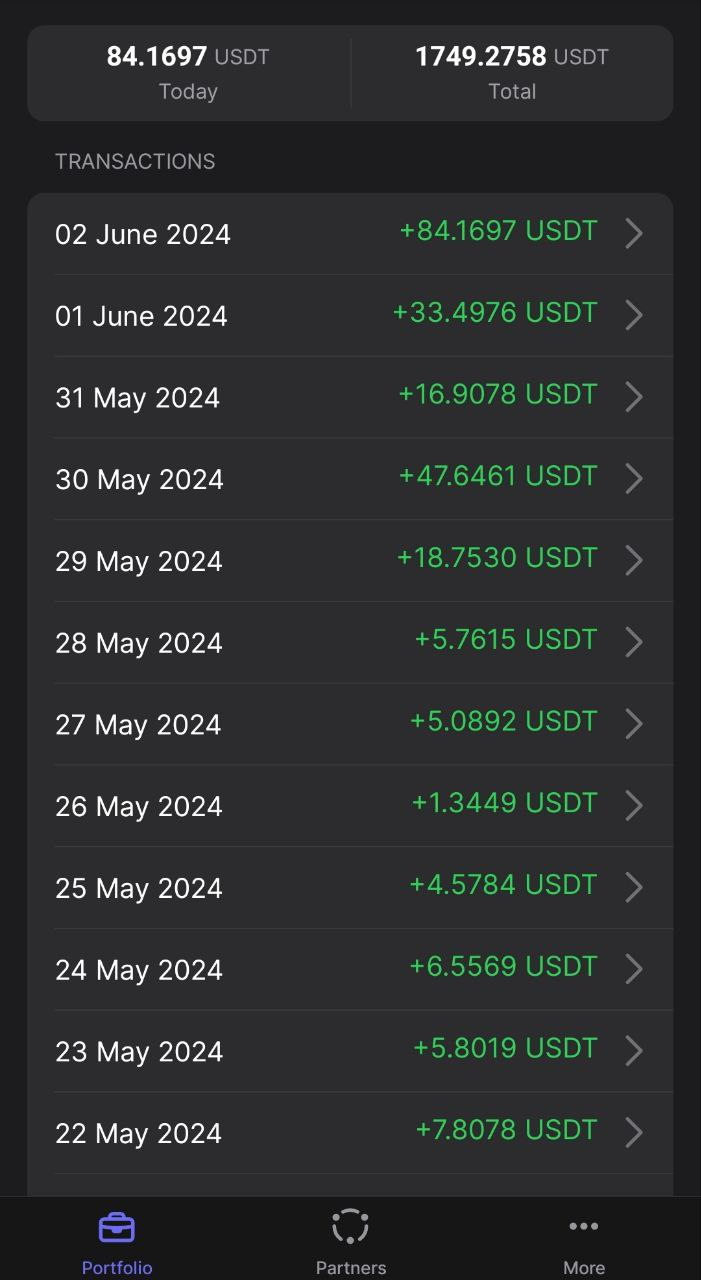Switch to the Partners tab

351,1242
